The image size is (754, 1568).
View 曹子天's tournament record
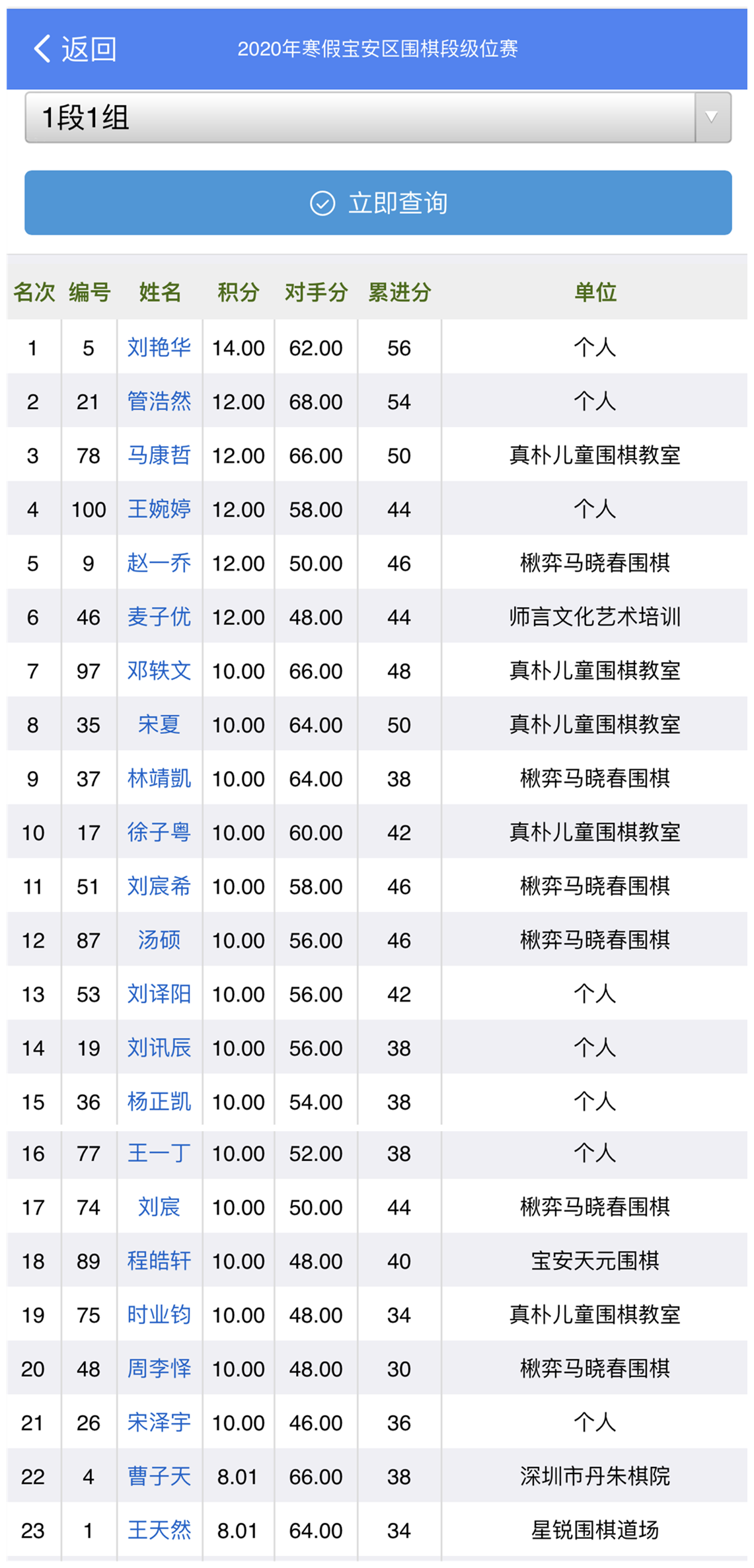coord(159,1476)
